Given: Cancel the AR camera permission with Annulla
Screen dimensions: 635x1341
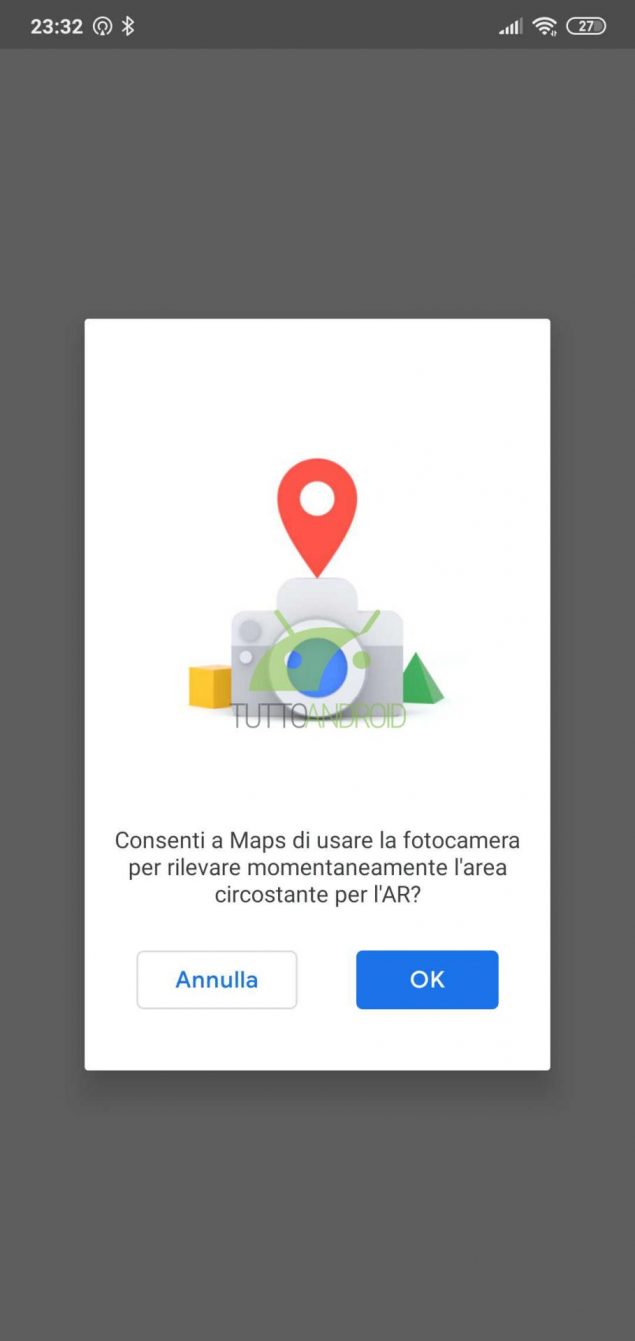Looking at the screenshot, I should pos(217,979).
